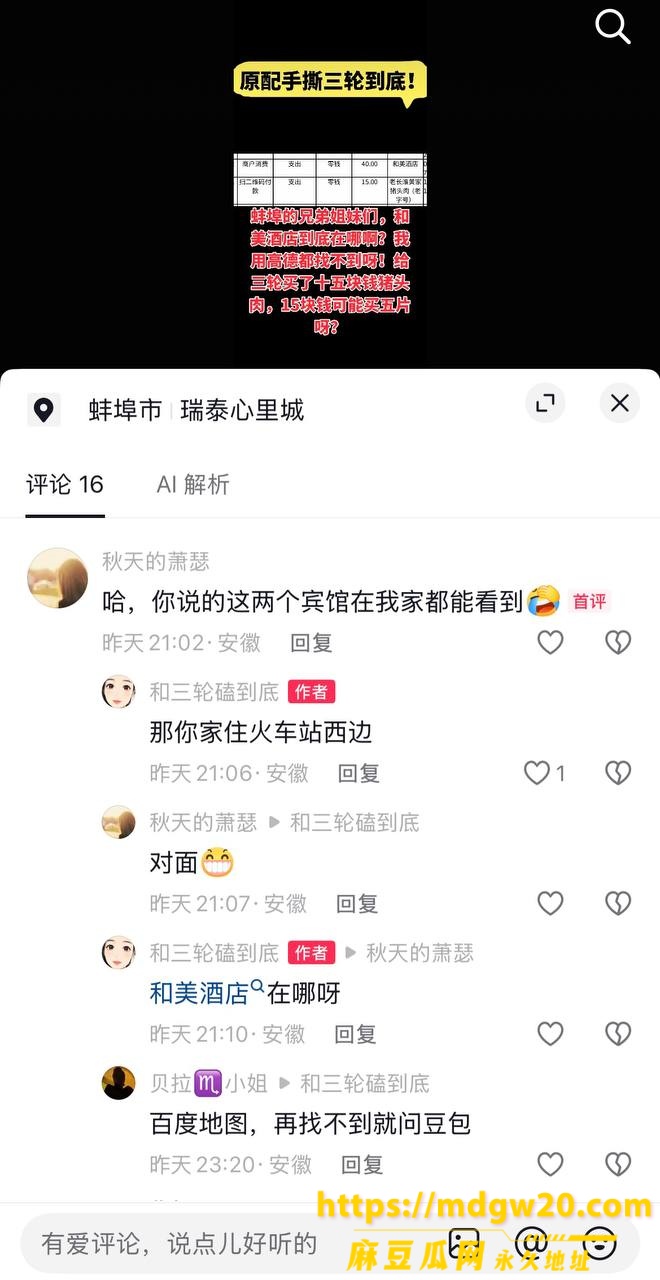Screen dimensions: 660x1280
Task: Like the 对面 reply
Action: (x=551, y=903)
